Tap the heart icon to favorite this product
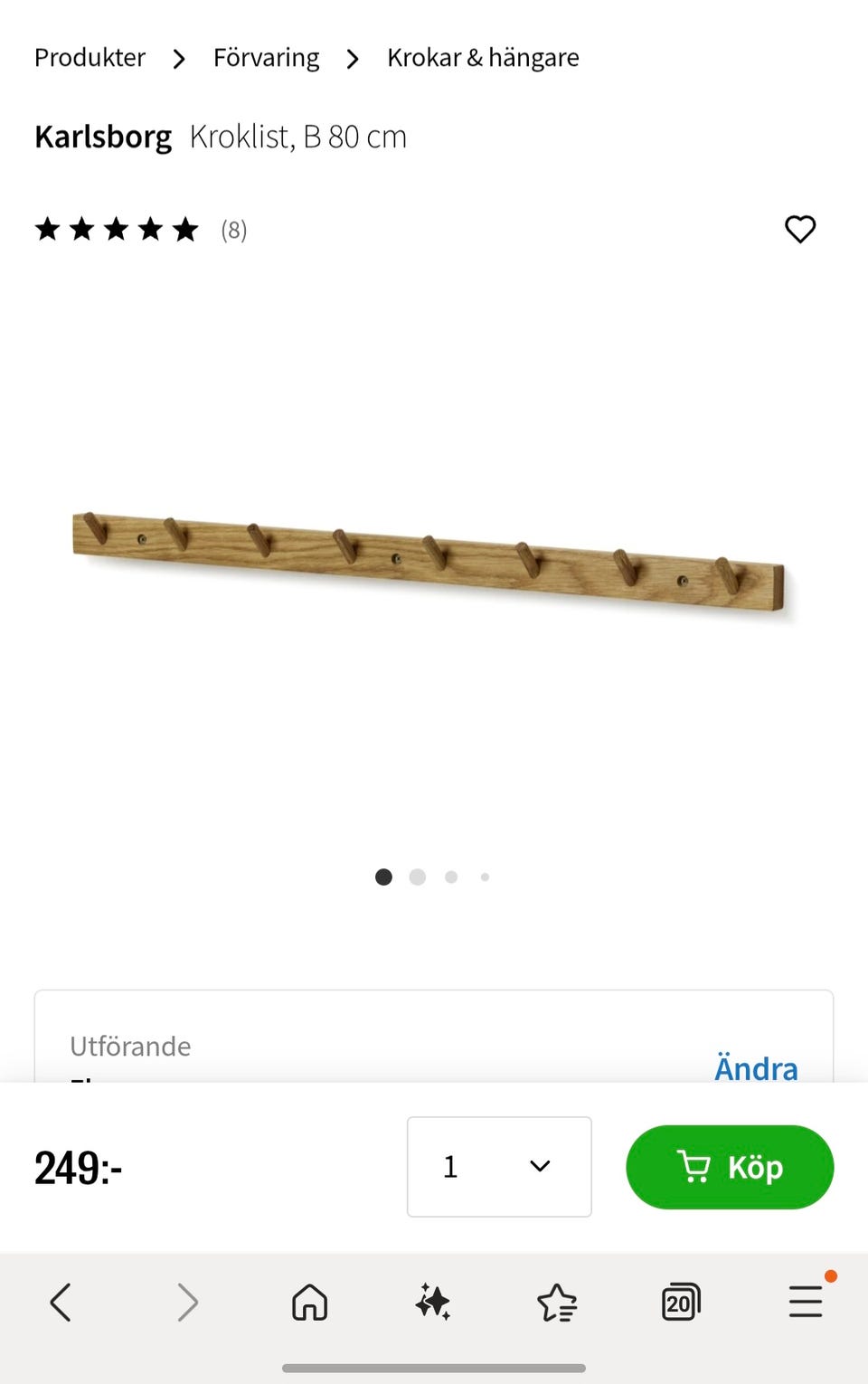 [801, 230]
